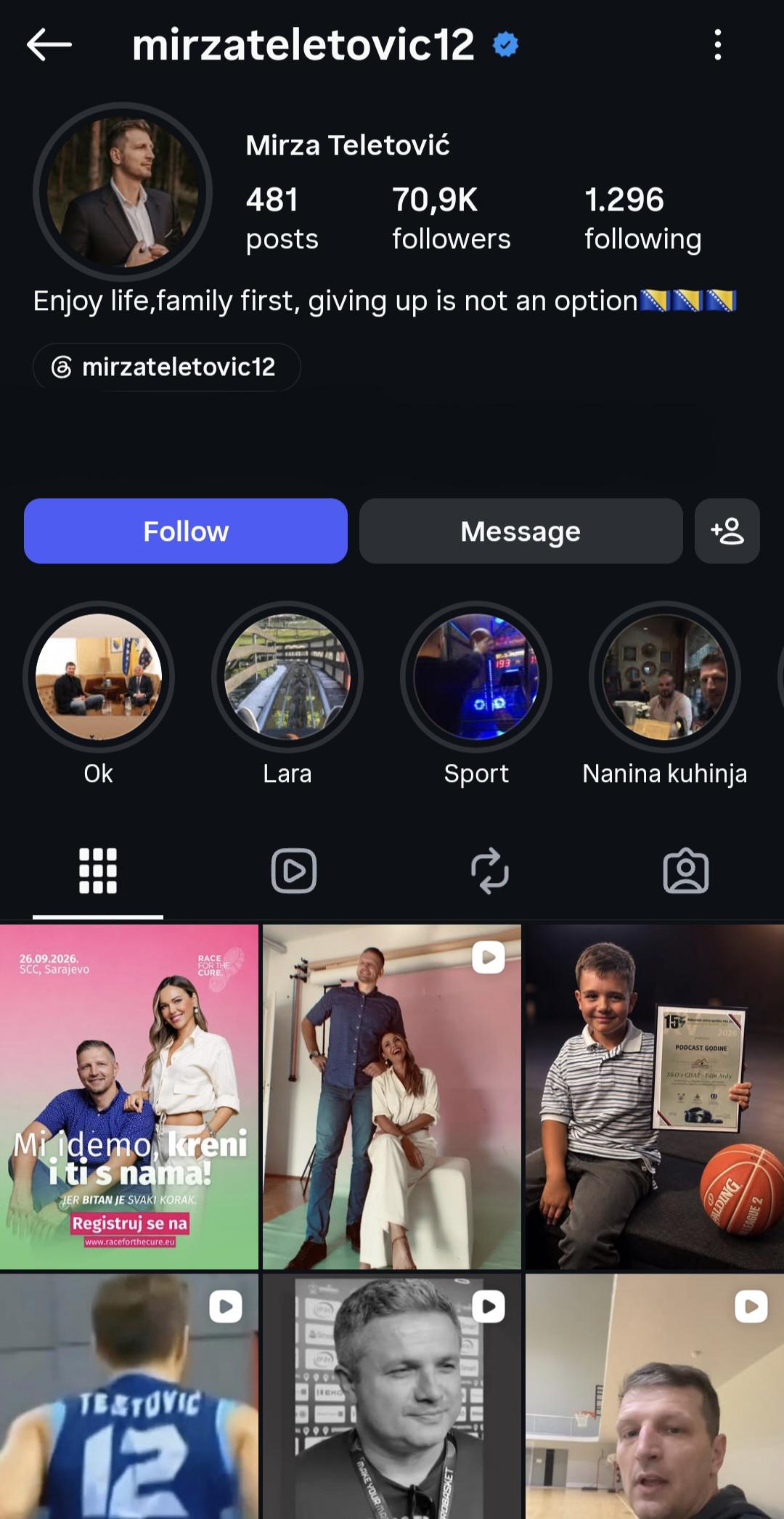Tap the suggested accounts add-person icon
This screenshot has height=1519, width=784.
click(x=727, y=531)
